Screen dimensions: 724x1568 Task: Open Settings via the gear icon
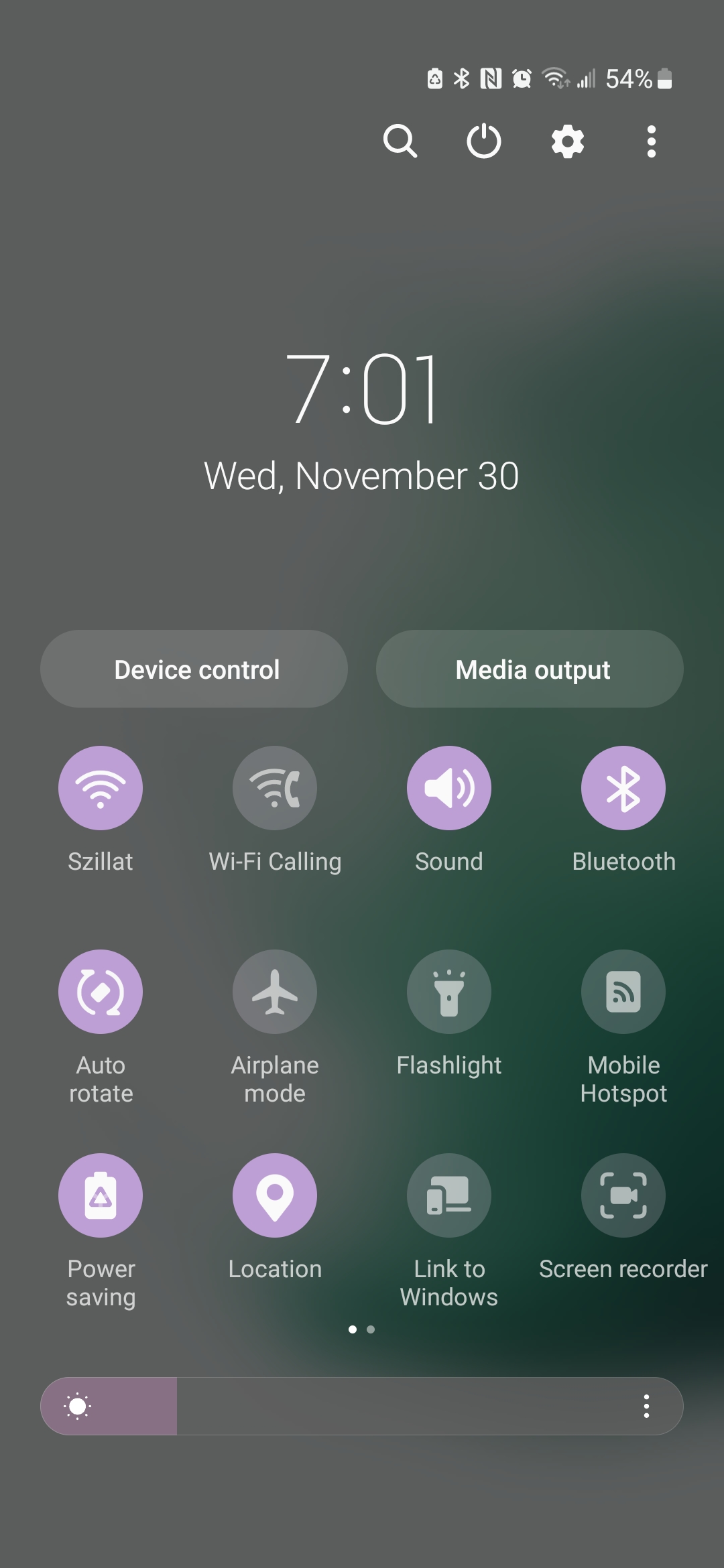coord(568,141)
